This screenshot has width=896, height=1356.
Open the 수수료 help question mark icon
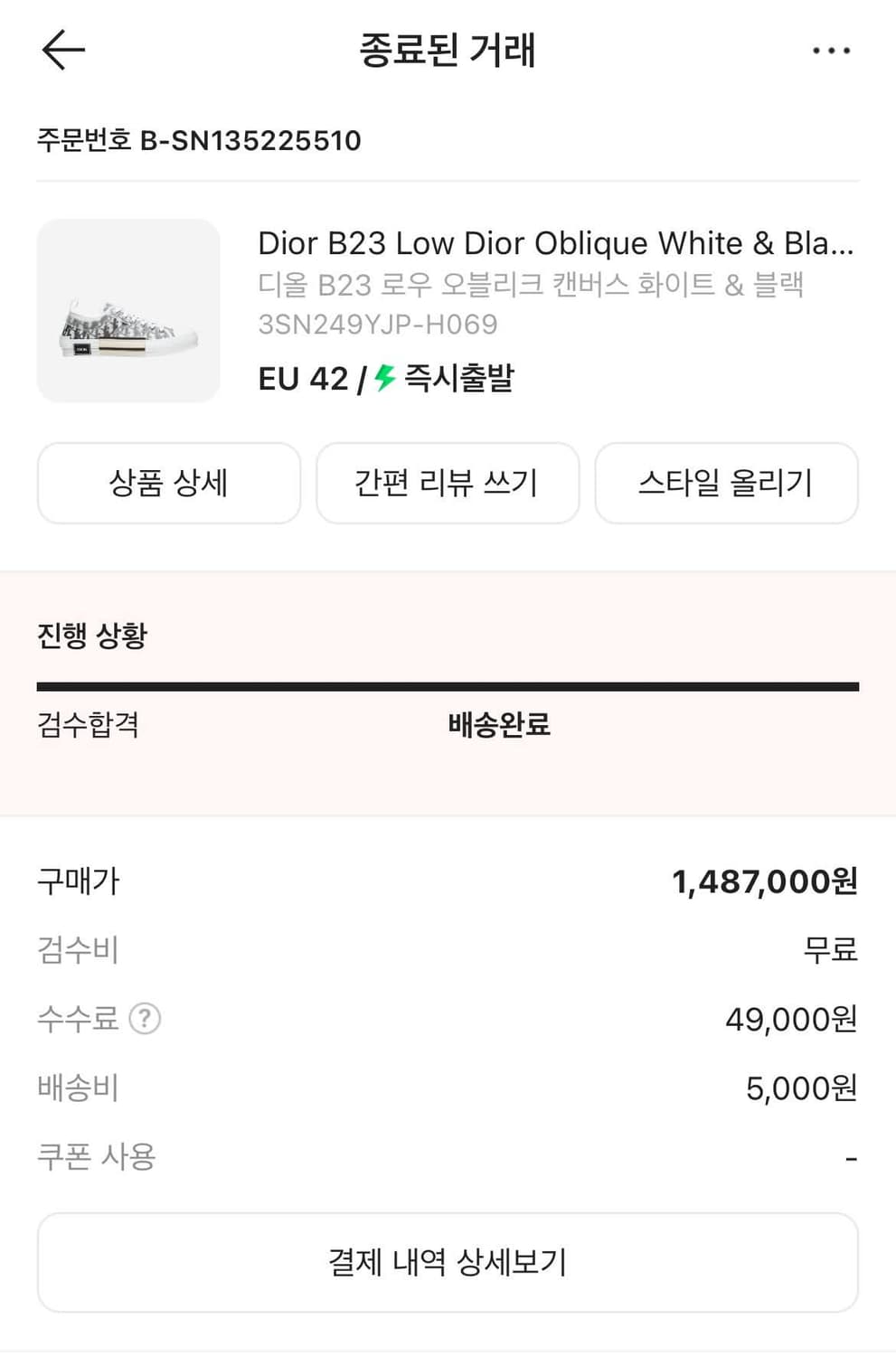point(145,1019)
